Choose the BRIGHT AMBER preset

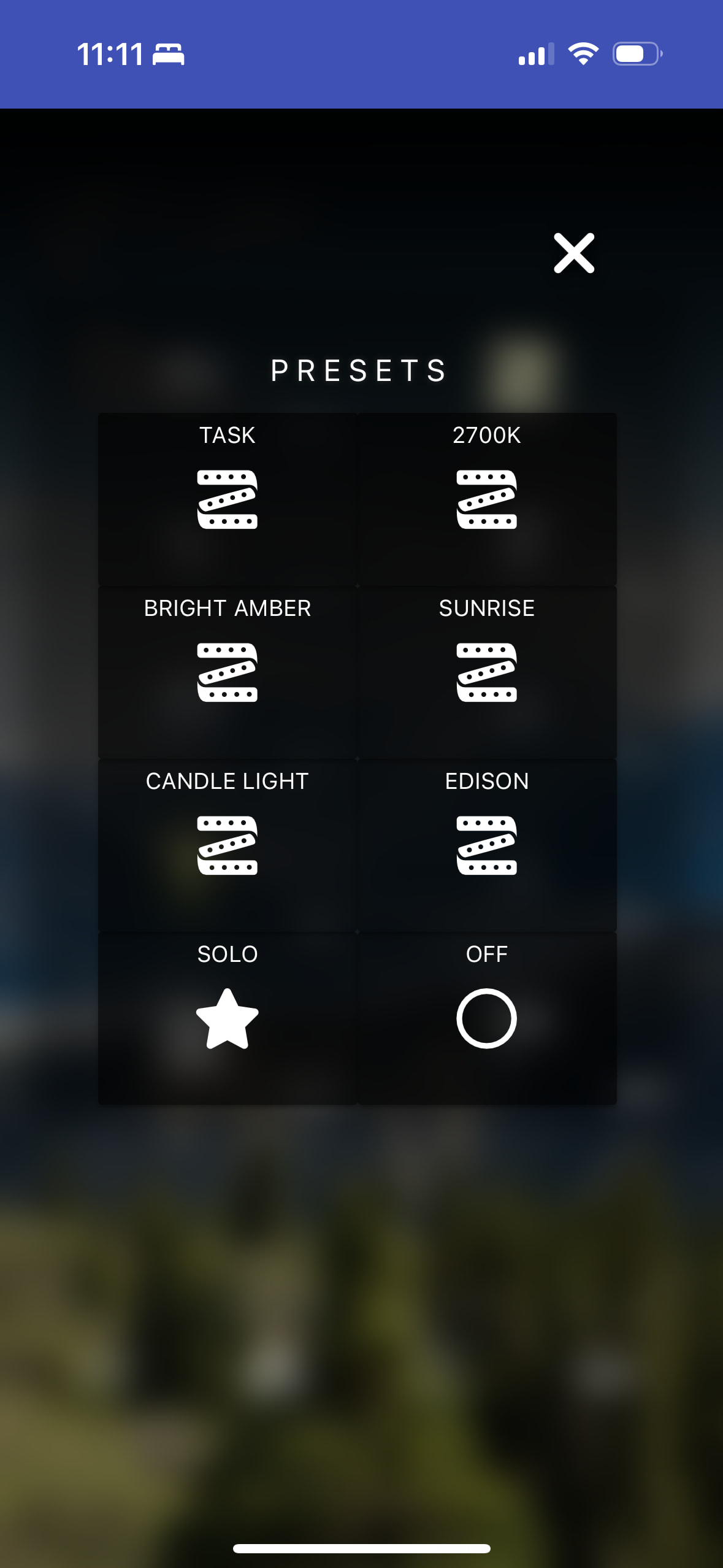tap(228, 671)
